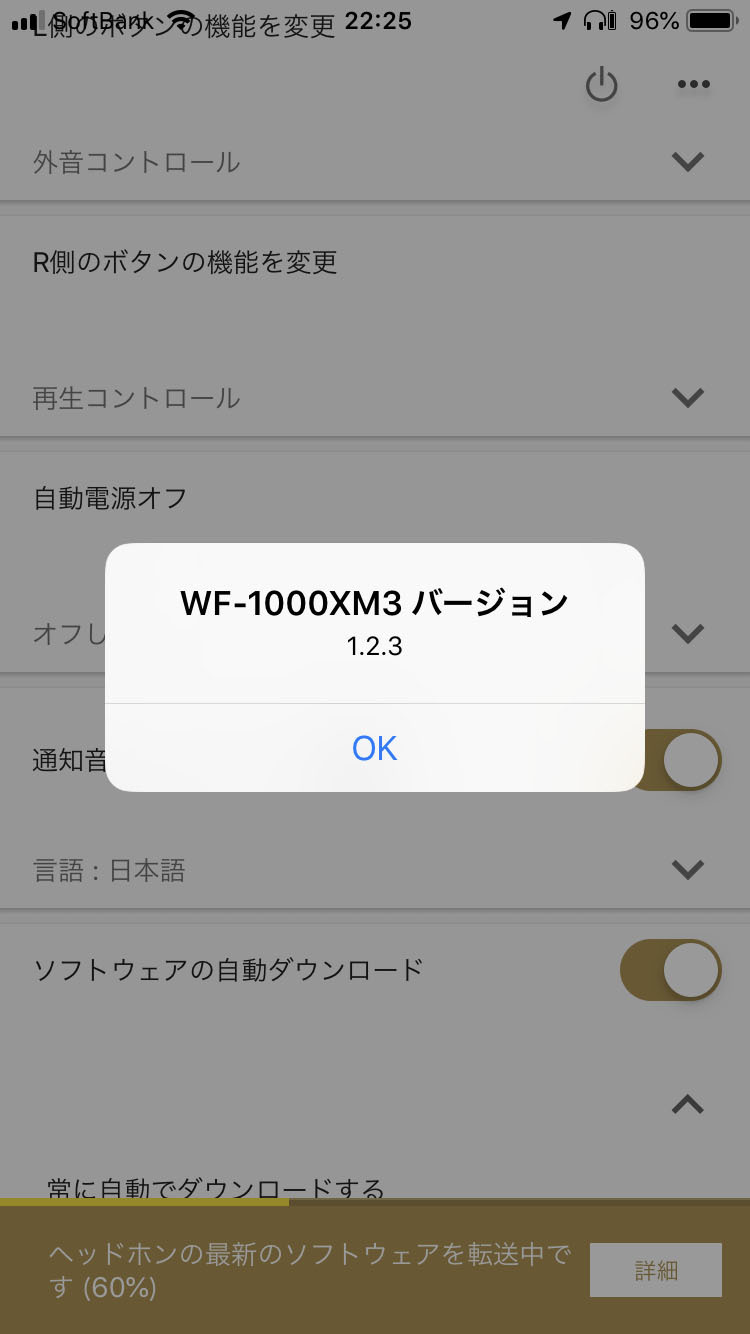Toggle ソフトウェアの自動ダウンロード switch
Viewport: 750px width, 1334px height.
point(671,970)
